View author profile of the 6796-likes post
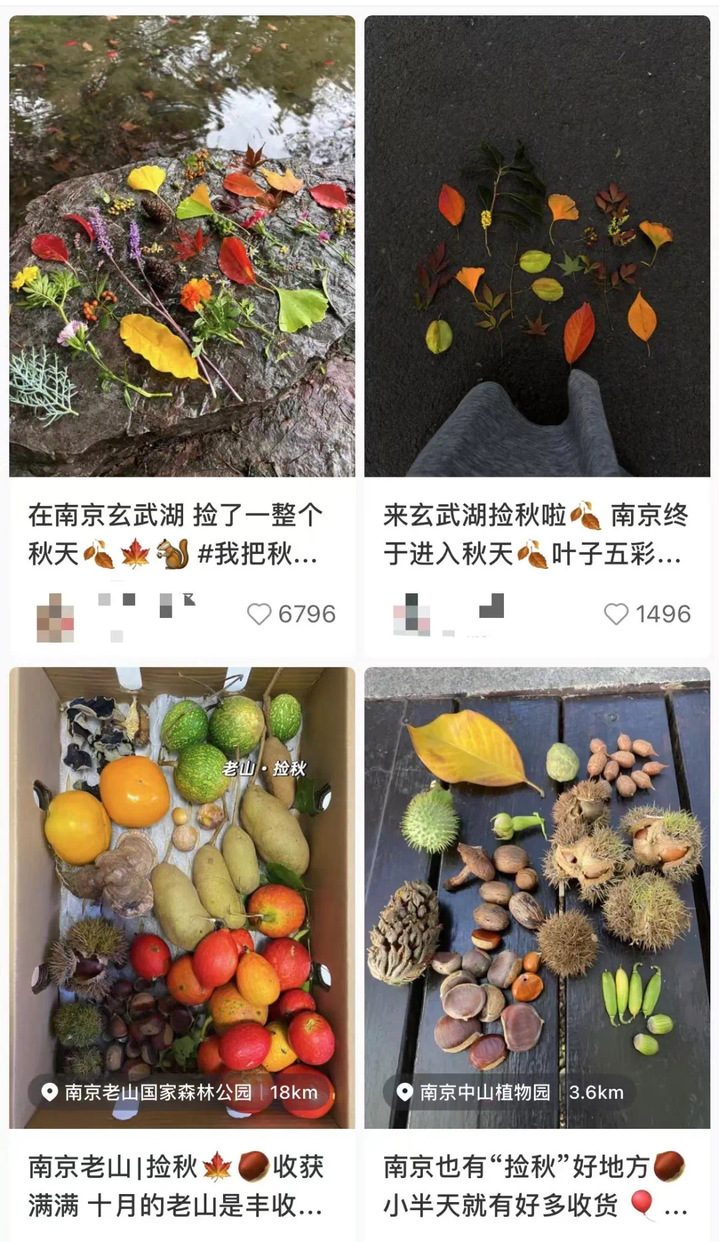 point(55,614)
